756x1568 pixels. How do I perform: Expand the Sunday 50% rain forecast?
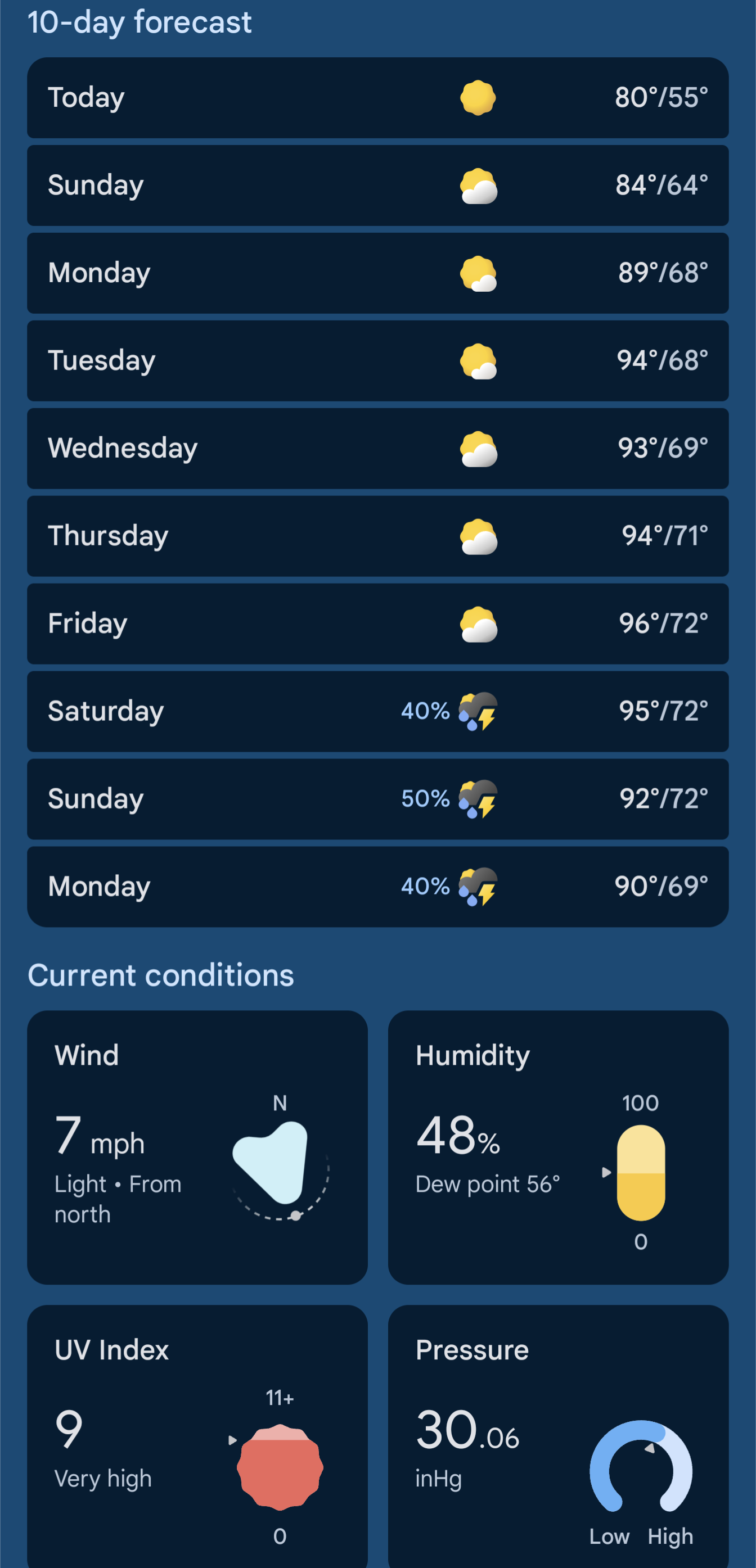[x=377, y=799]
